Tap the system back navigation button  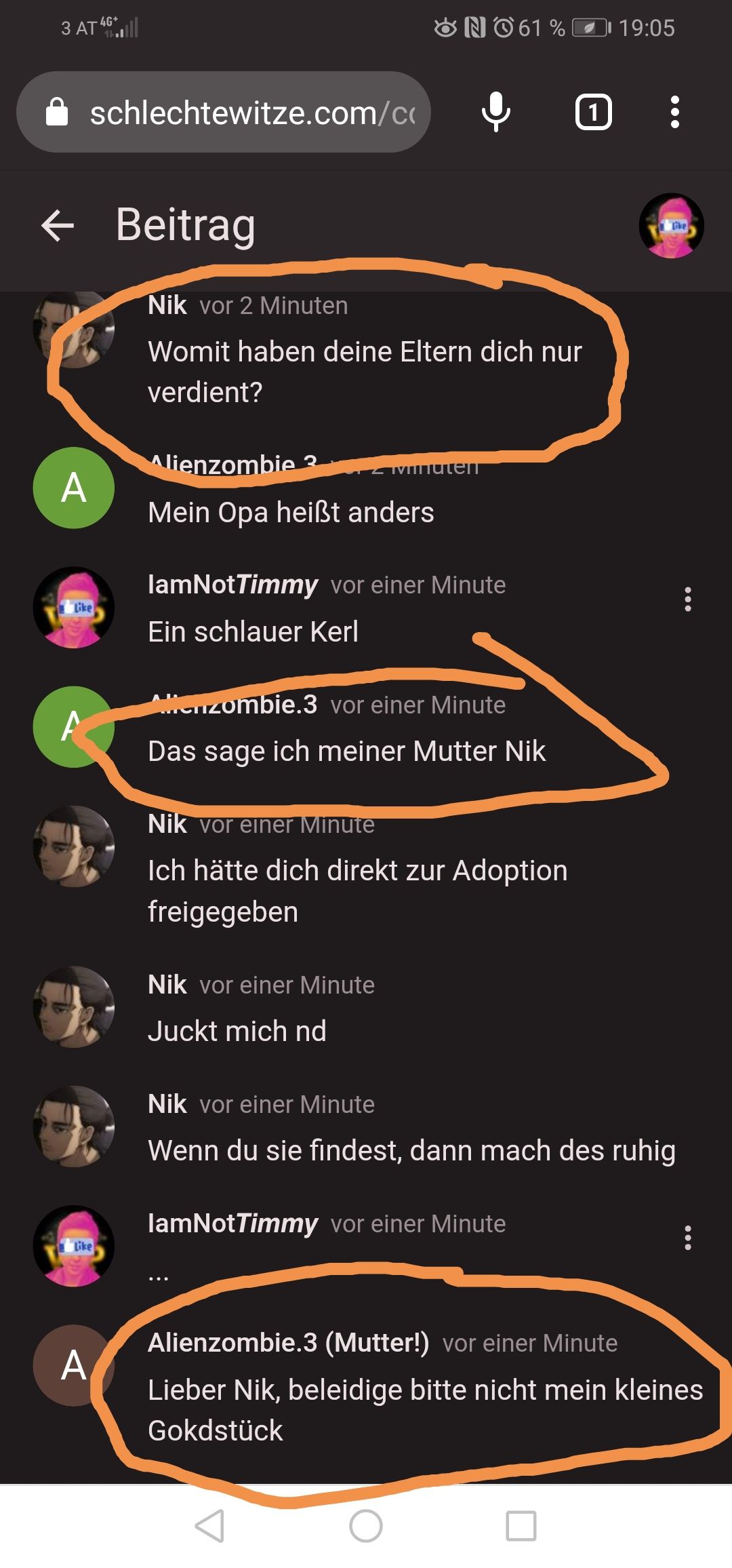209,1526
